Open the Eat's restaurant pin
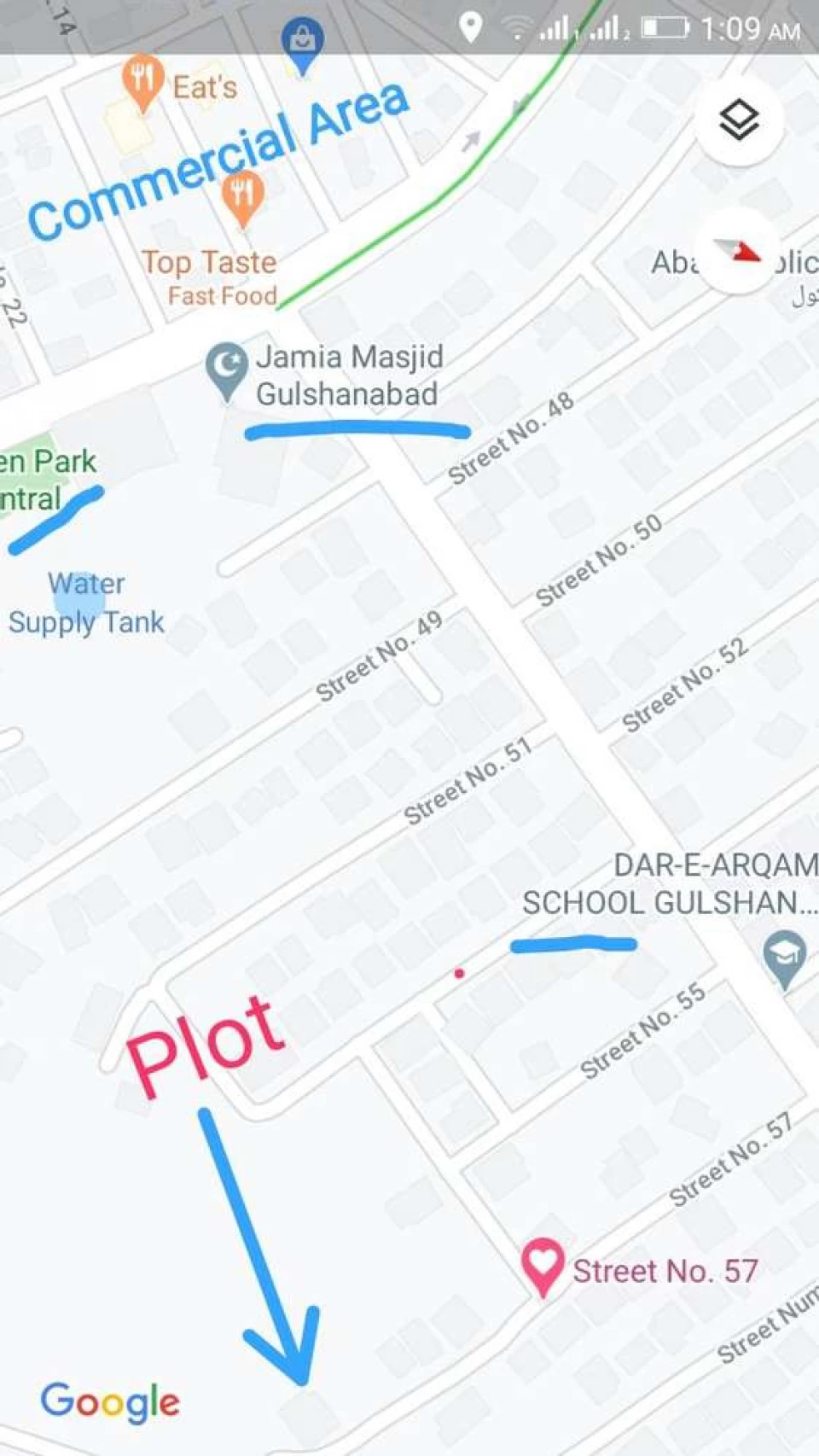Image resolution: width=819 pixels, height=1456 pixels. 142,84
